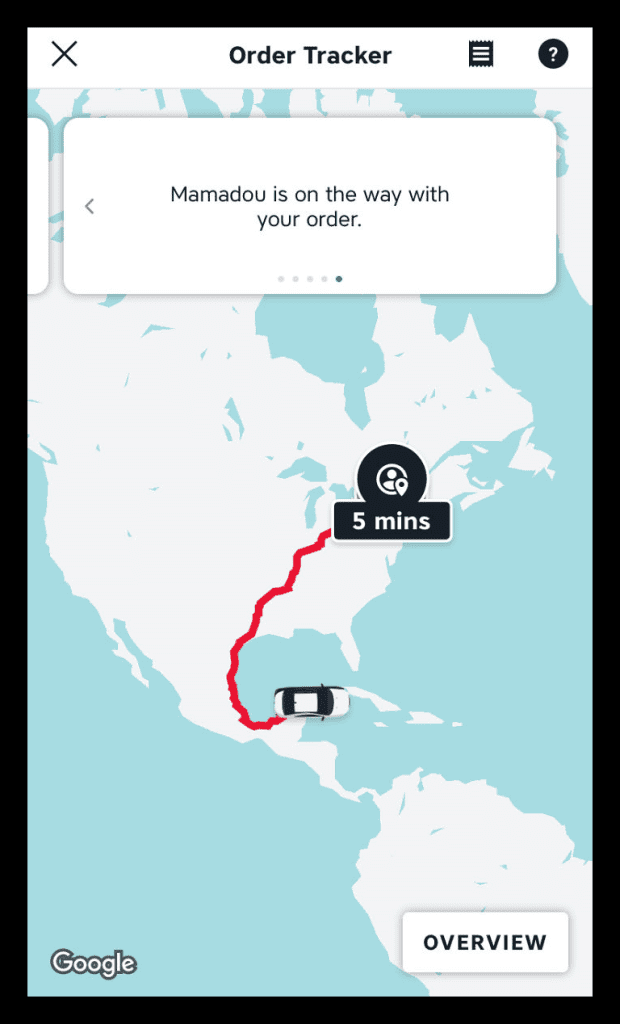The image size is (620, 1024).
Task: Tap the driver's car on the map
Action: pyautogui.click(x=311, y=702)
